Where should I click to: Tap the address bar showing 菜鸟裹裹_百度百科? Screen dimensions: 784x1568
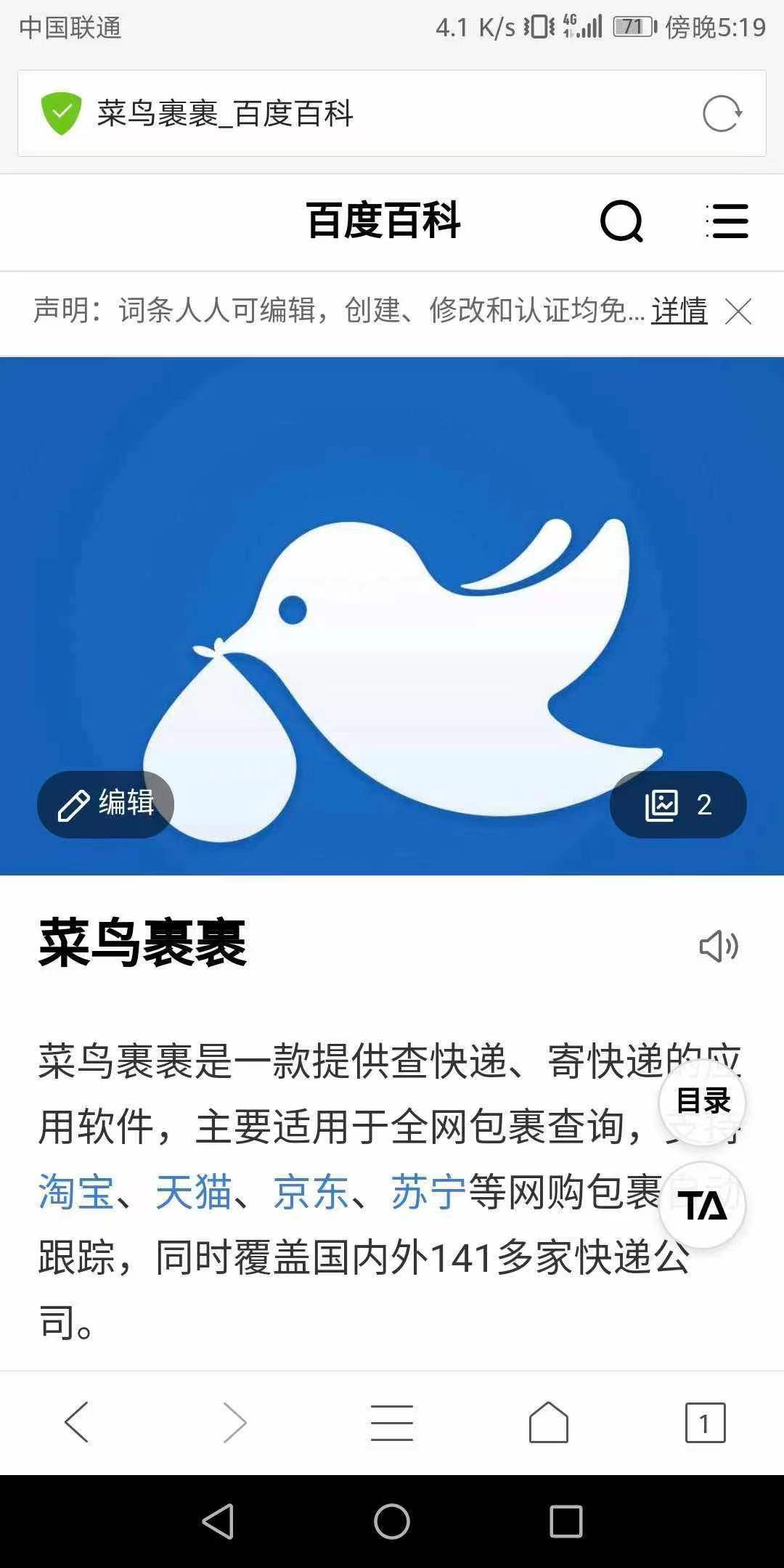tap(363, 114)
